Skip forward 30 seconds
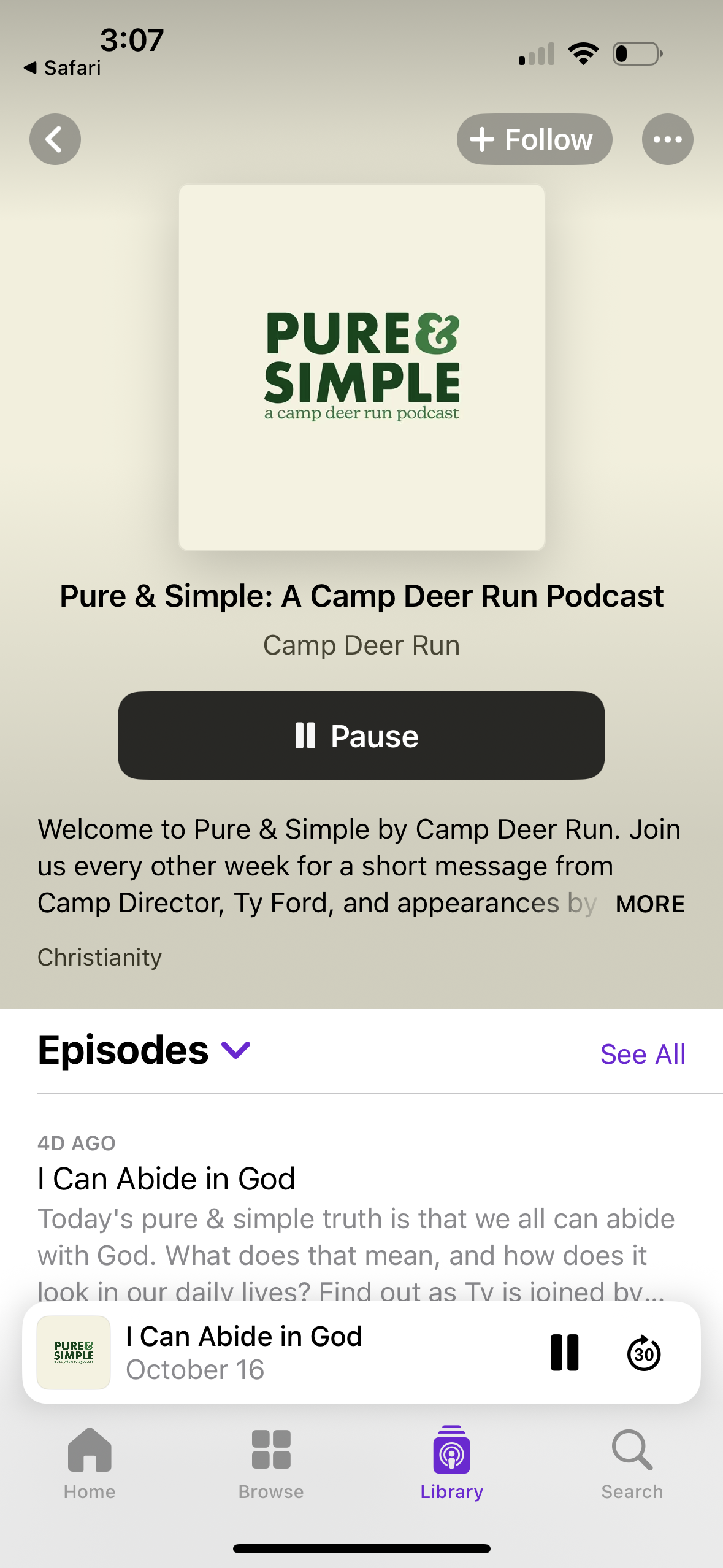 coord(643,1352)
